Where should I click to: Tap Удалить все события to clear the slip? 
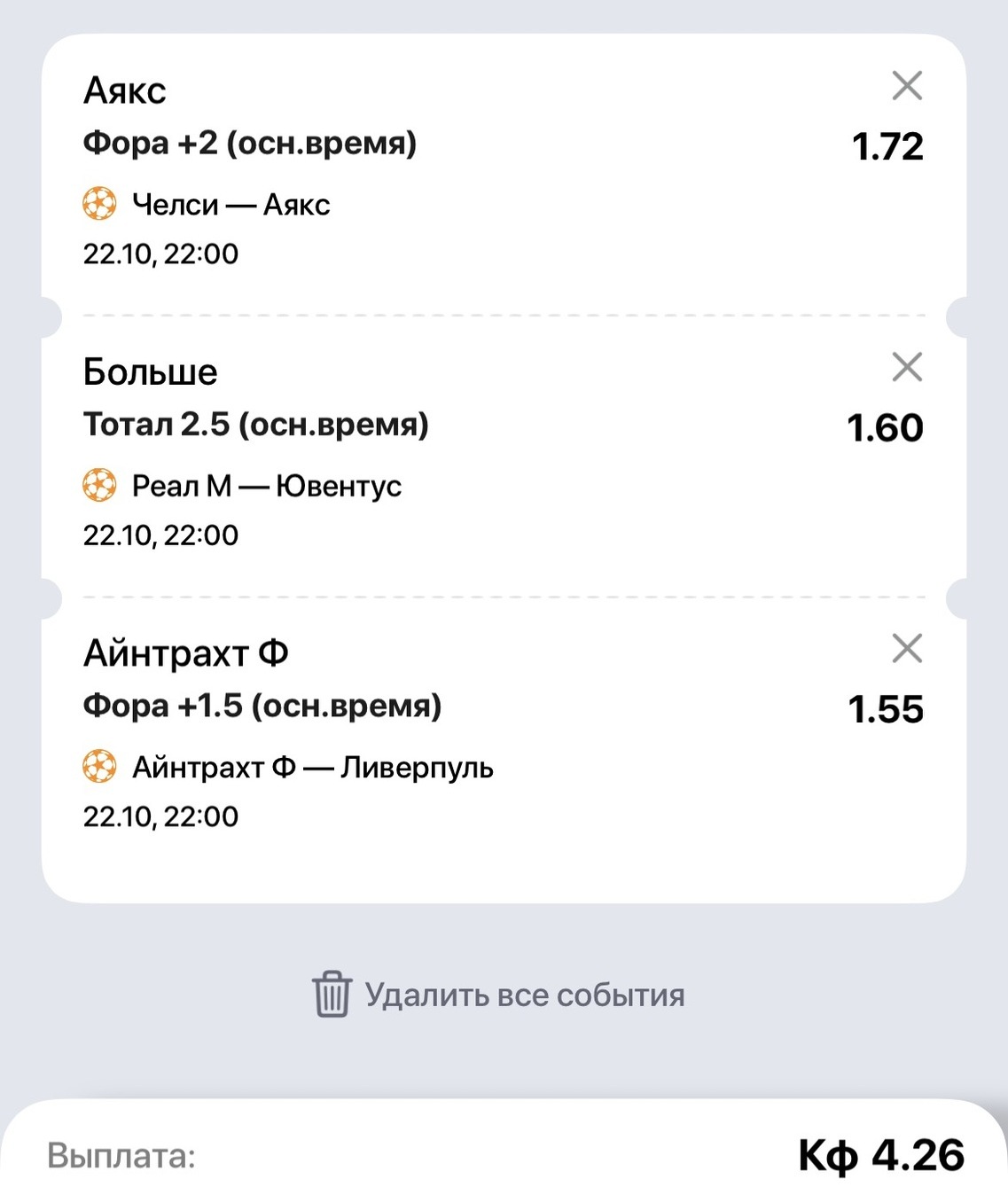pos(498,995)
